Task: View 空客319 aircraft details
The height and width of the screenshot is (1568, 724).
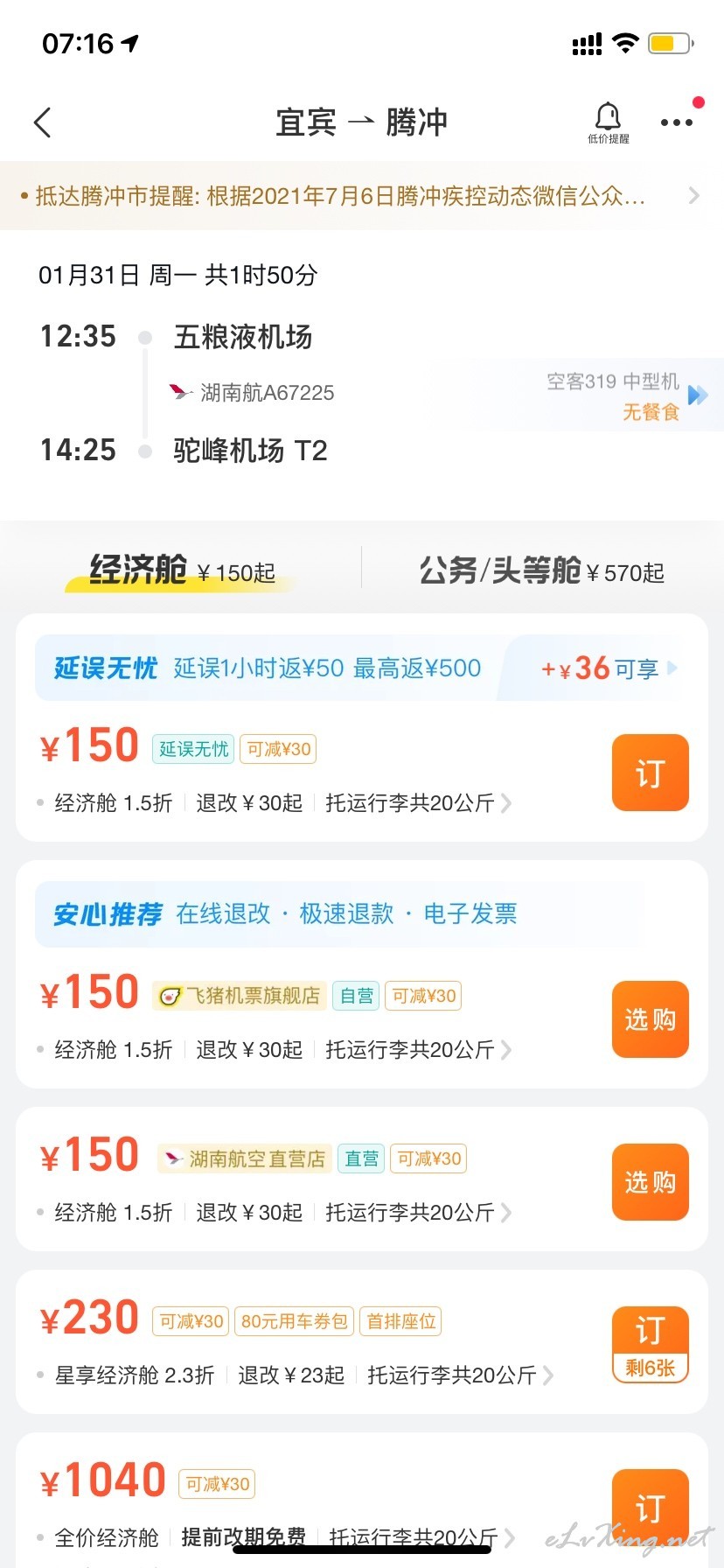Action: 623,395
